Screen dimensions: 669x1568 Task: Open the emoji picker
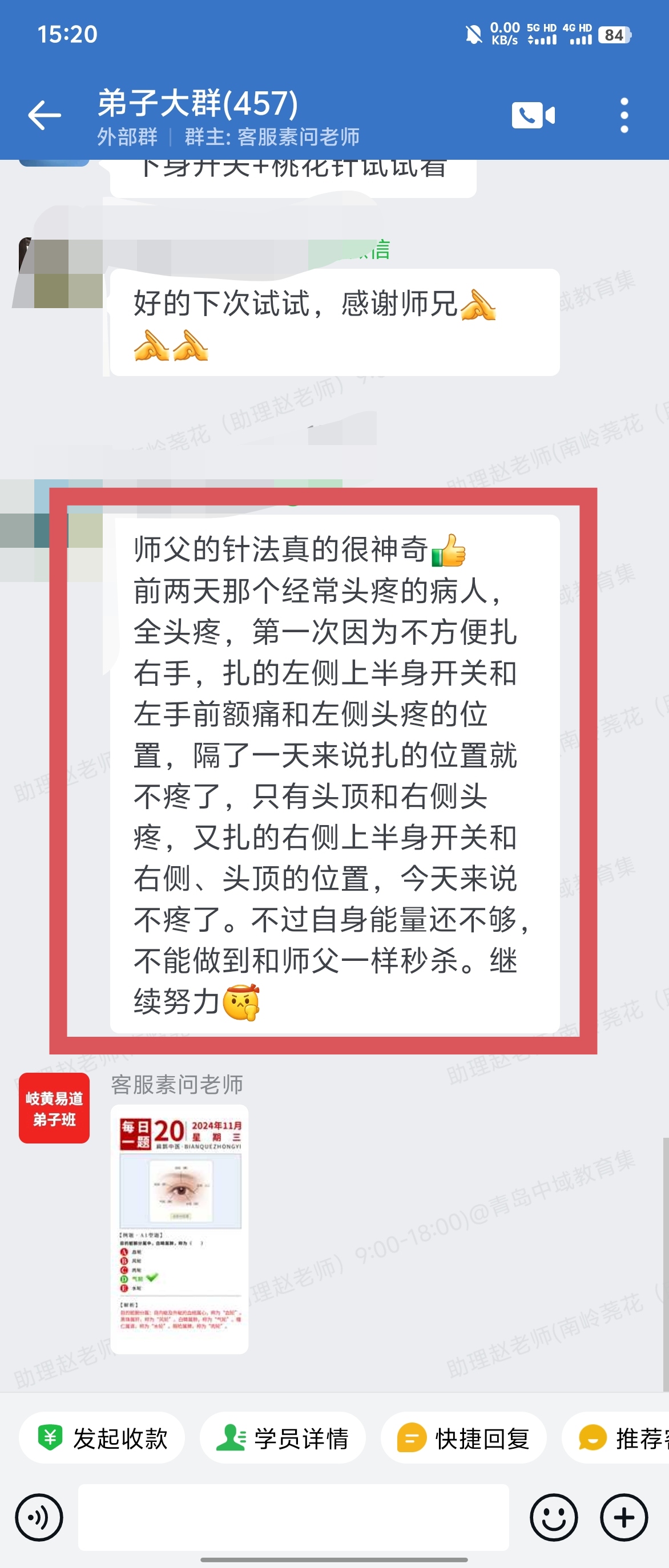pyautogui.click(x=553, y=1517)
